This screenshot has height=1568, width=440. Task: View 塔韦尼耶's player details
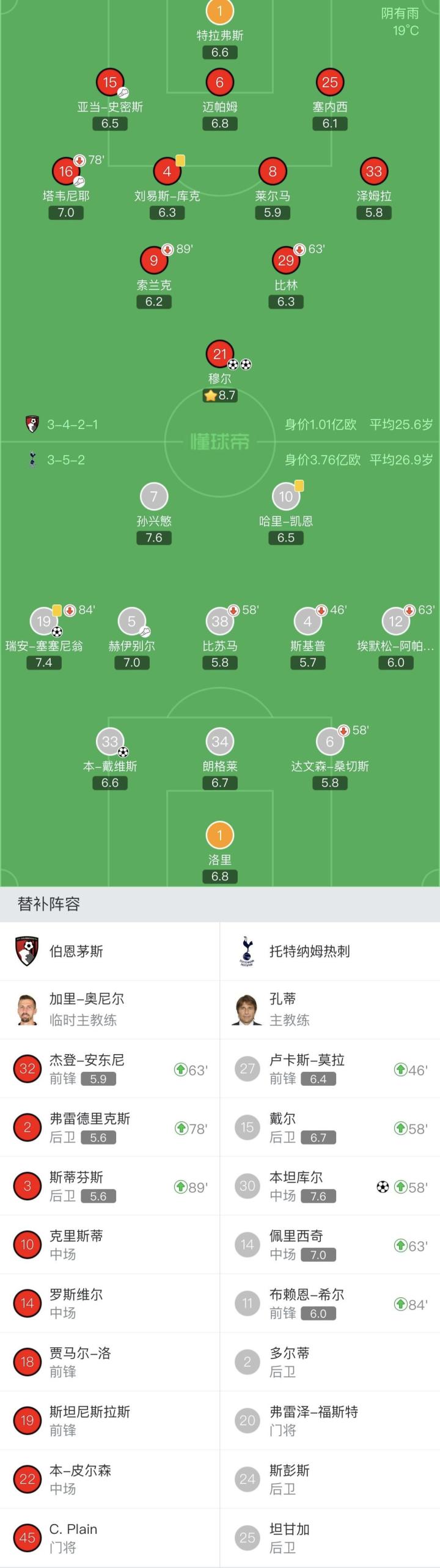tap(66, 172)
